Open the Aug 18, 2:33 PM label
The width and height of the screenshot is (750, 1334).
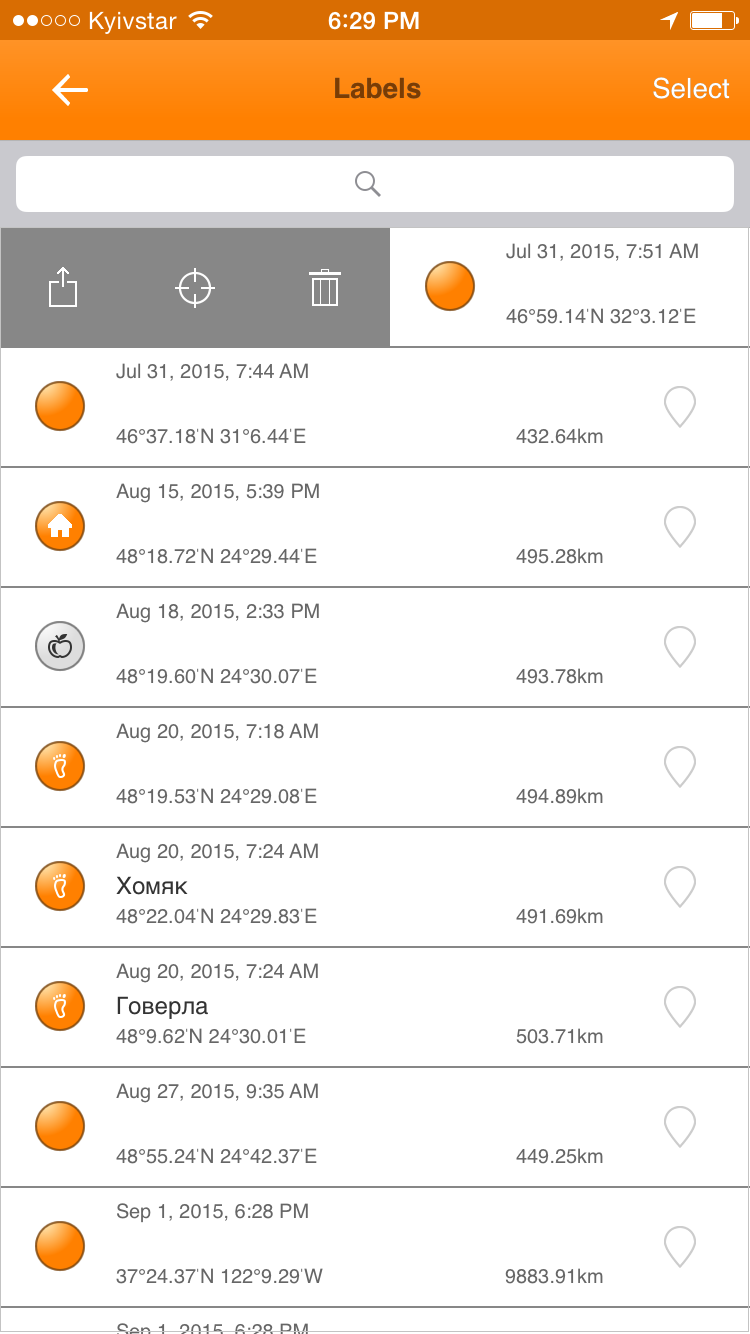[x=375, y=647]
